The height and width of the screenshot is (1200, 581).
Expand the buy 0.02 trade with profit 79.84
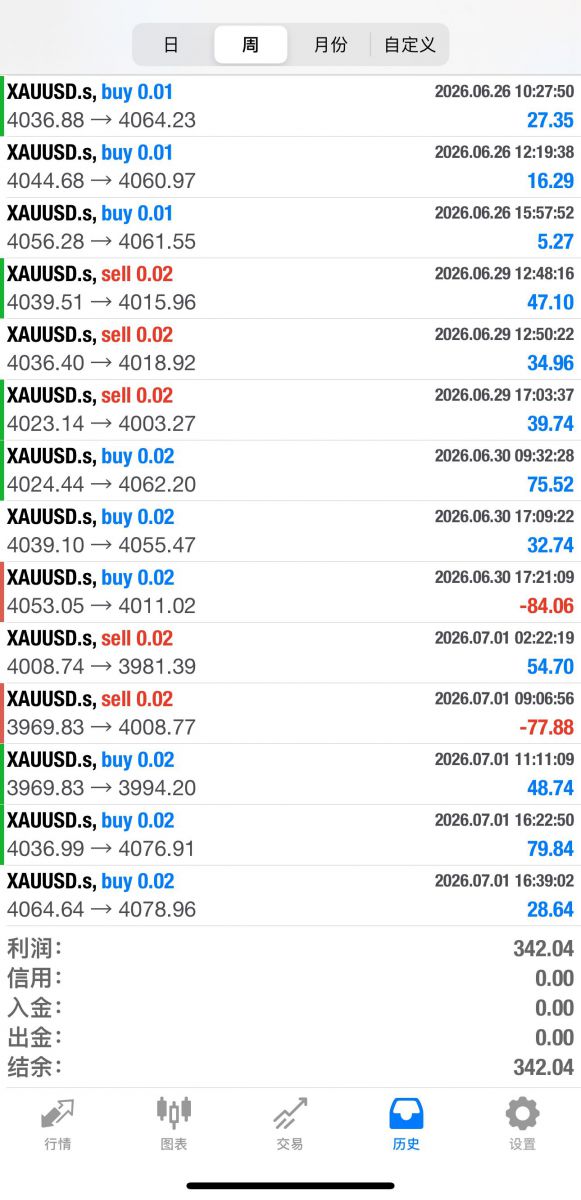click(290, 835)
